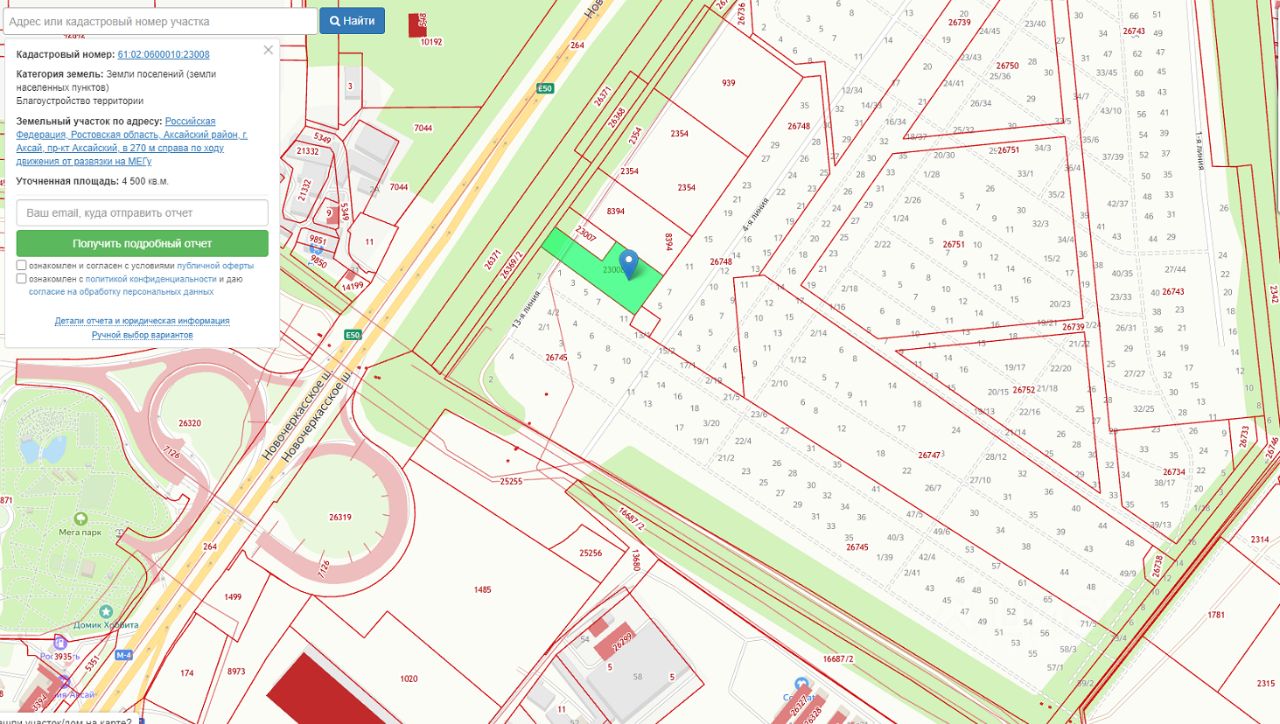
Task: Open Детали отчета и юридическая информация link
Action: (x=142, y=321)
